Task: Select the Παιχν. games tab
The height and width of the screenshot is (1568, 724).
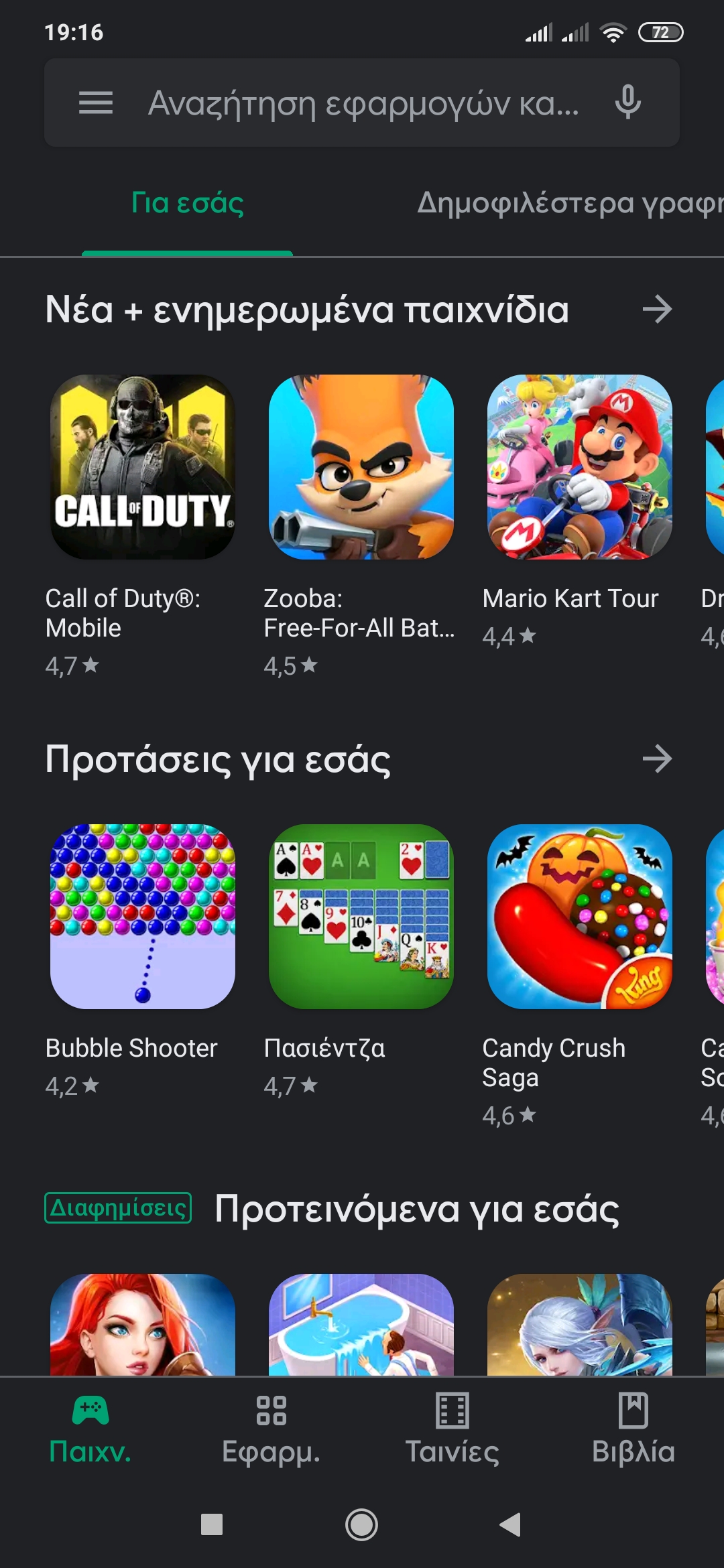Action: [90, 1427]
